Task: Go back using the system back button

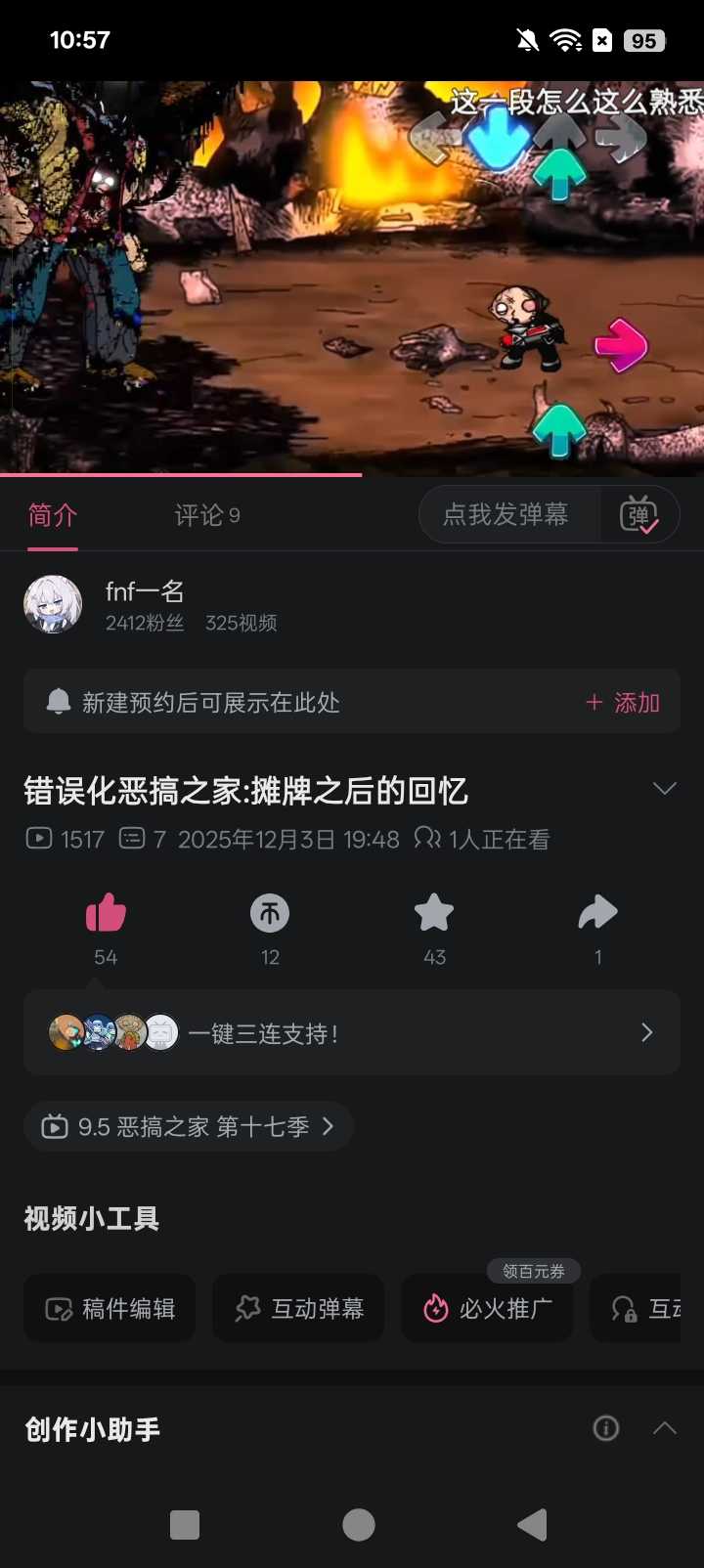Action: [532, 1524]
